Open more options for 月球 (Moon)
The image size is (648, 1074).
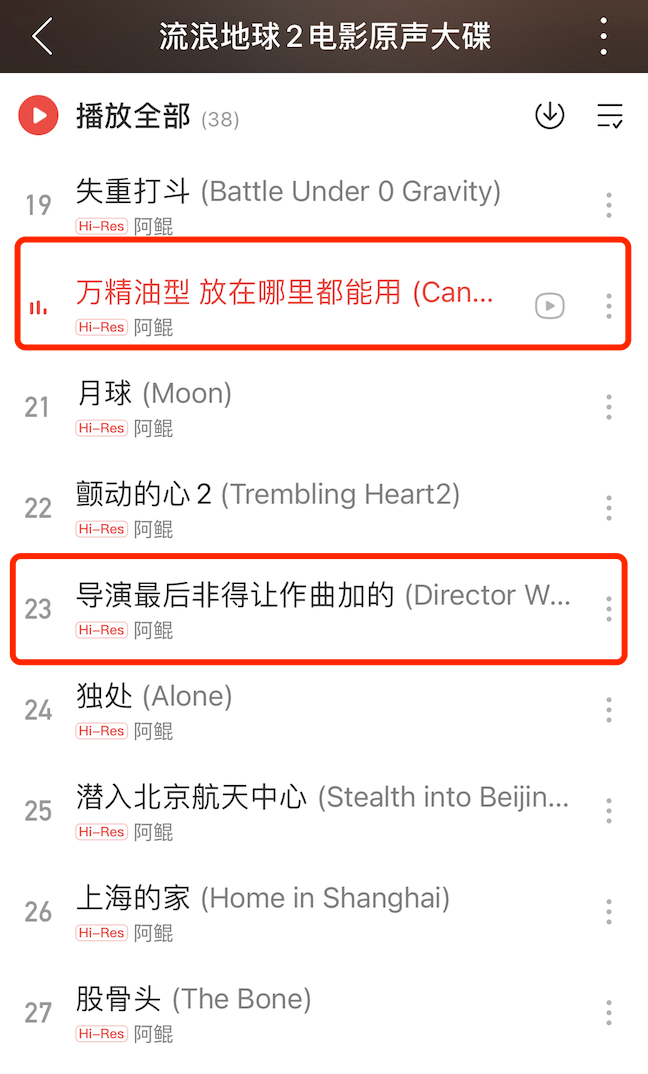609,407
